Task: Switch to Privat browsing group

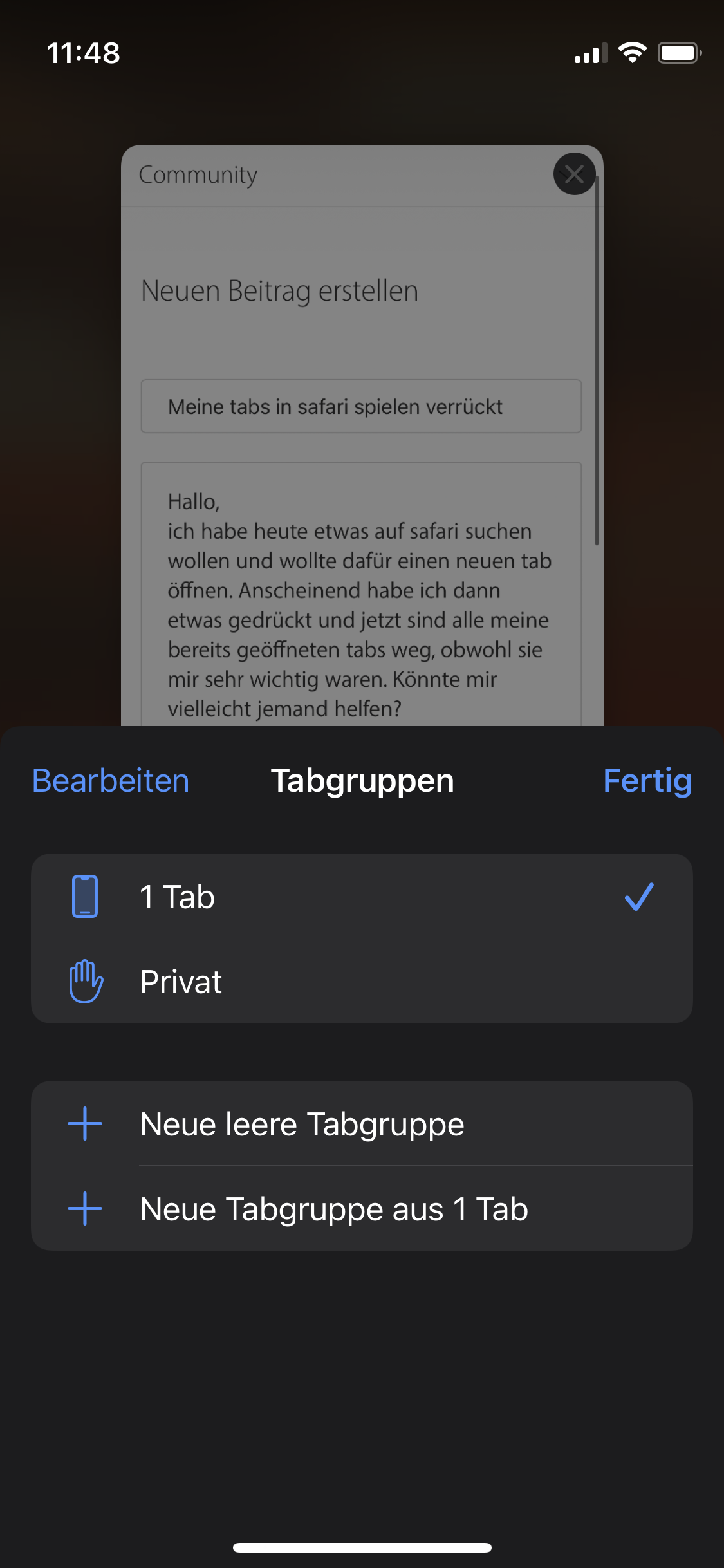Action: (x=362, y=981)
